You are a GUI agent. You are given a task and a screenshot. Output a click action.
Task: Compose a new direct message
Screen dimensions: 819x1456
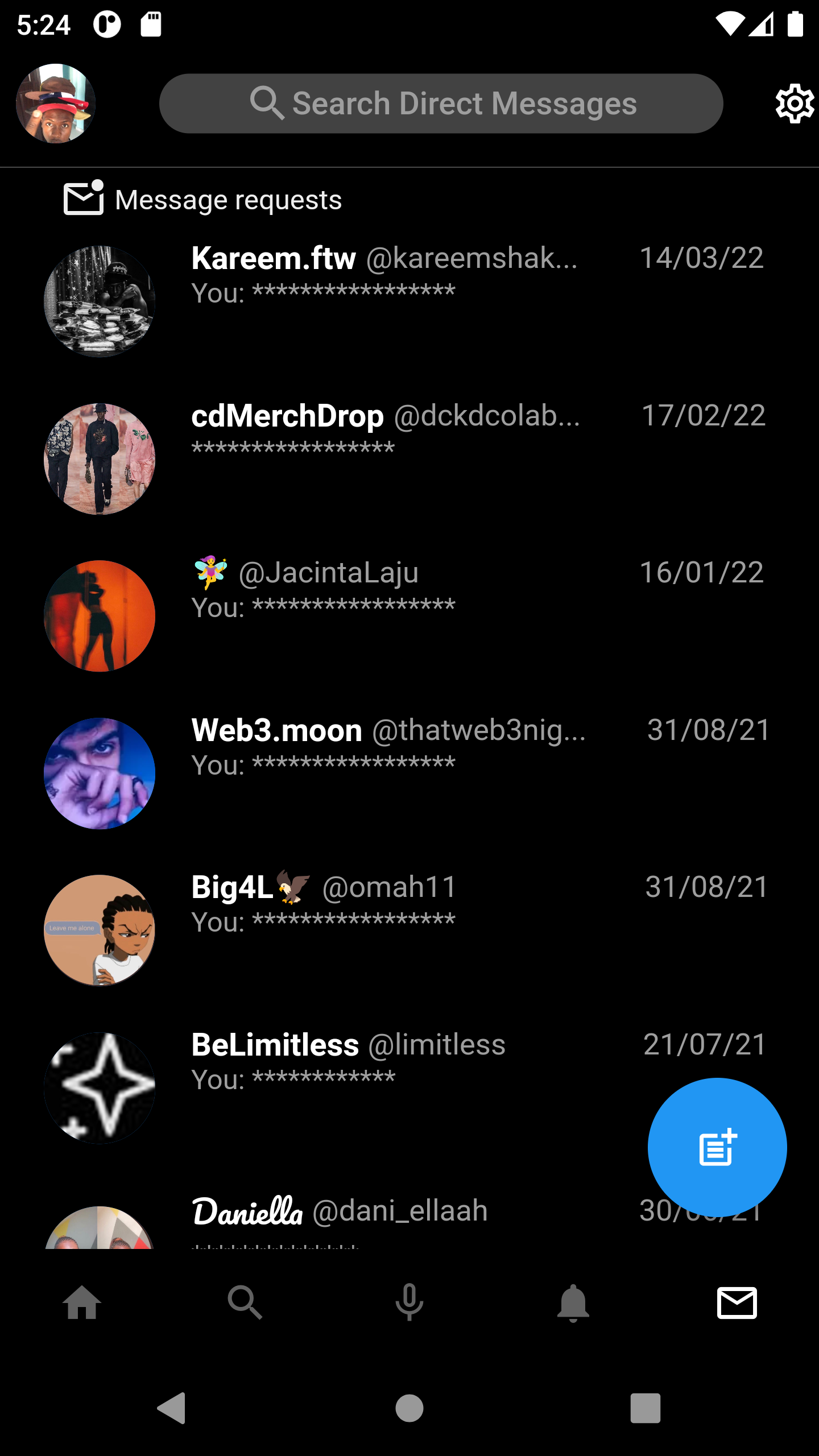click(x=717, y=1147)
